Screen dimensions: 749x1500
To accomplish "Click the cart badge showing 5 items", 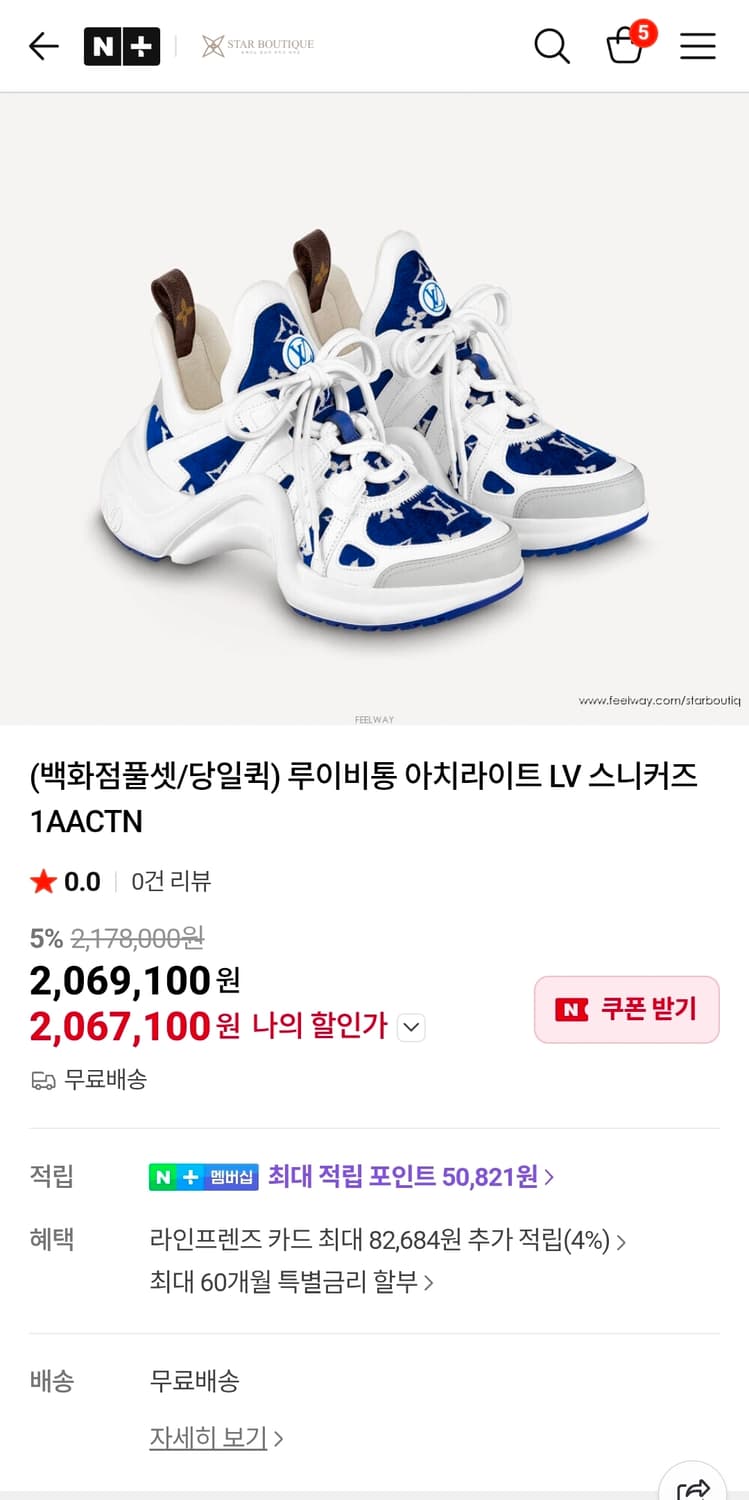I will (643, 33).
